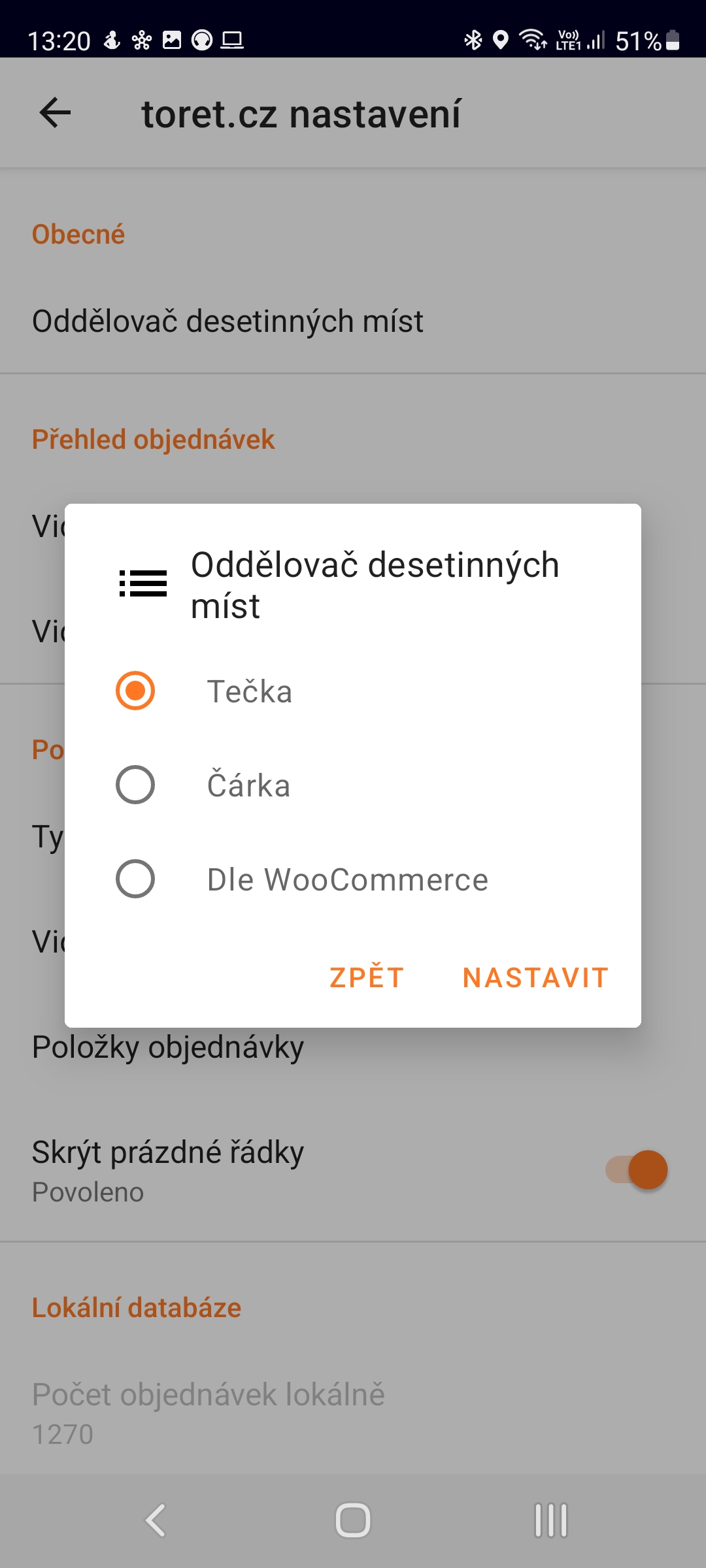The width and height of the screenshot is (706, 1568).
Task: Select the Dle WooCommerce option
Action: coord(135,879)
